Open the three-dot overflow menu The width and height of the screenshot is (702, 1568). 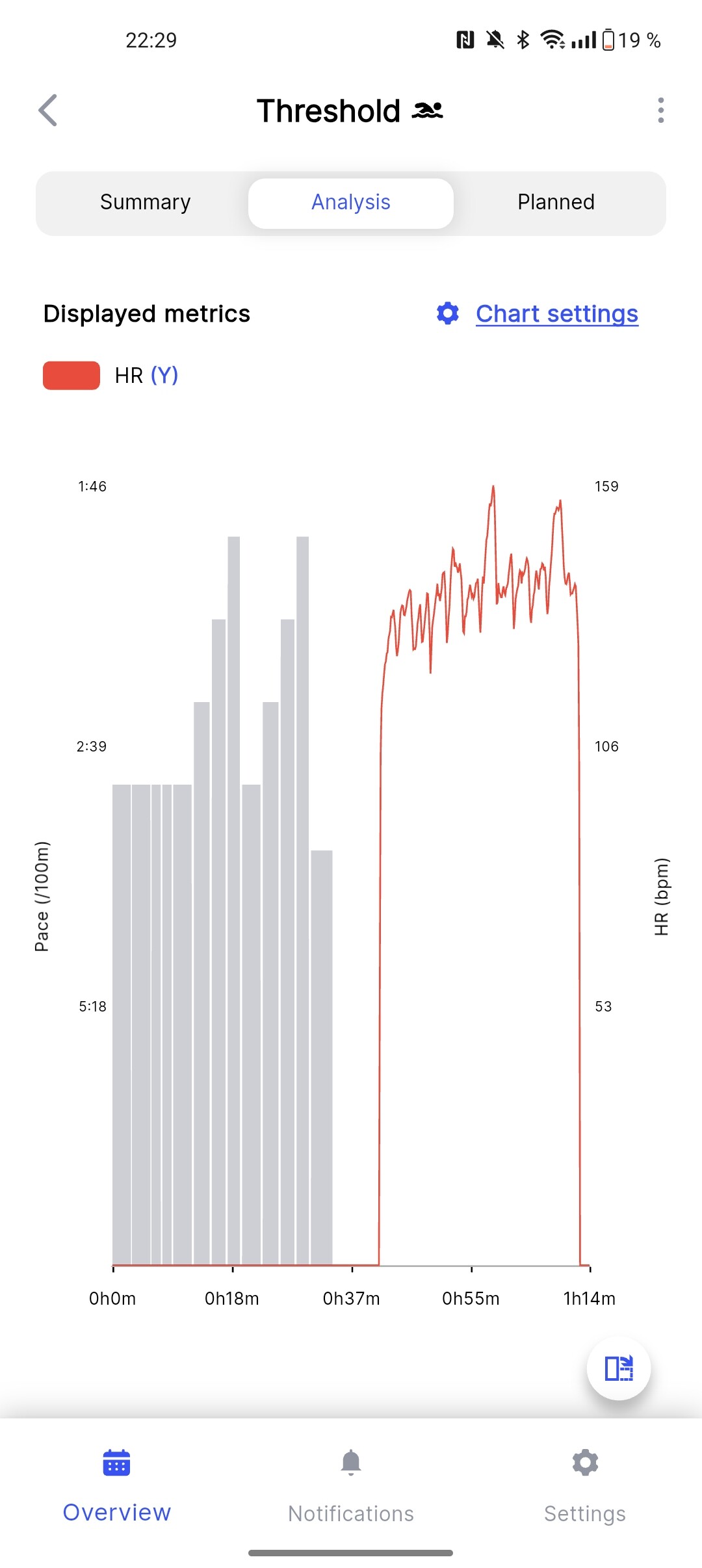tap(660, 111)
